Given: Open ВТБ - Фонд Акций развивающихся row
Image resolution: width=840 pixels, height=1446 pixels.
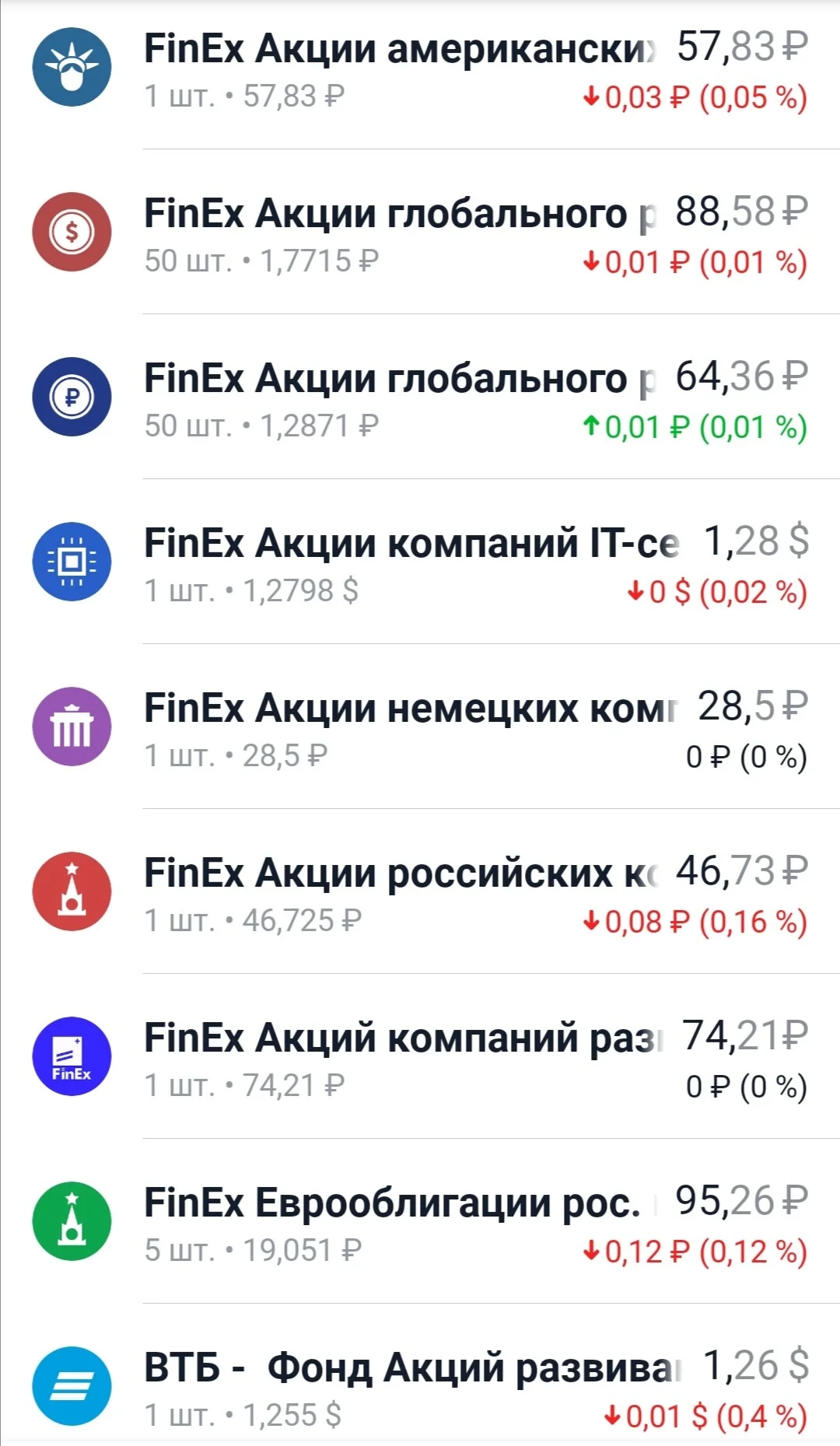Looking at the screenshot, I should (420, 1375).
